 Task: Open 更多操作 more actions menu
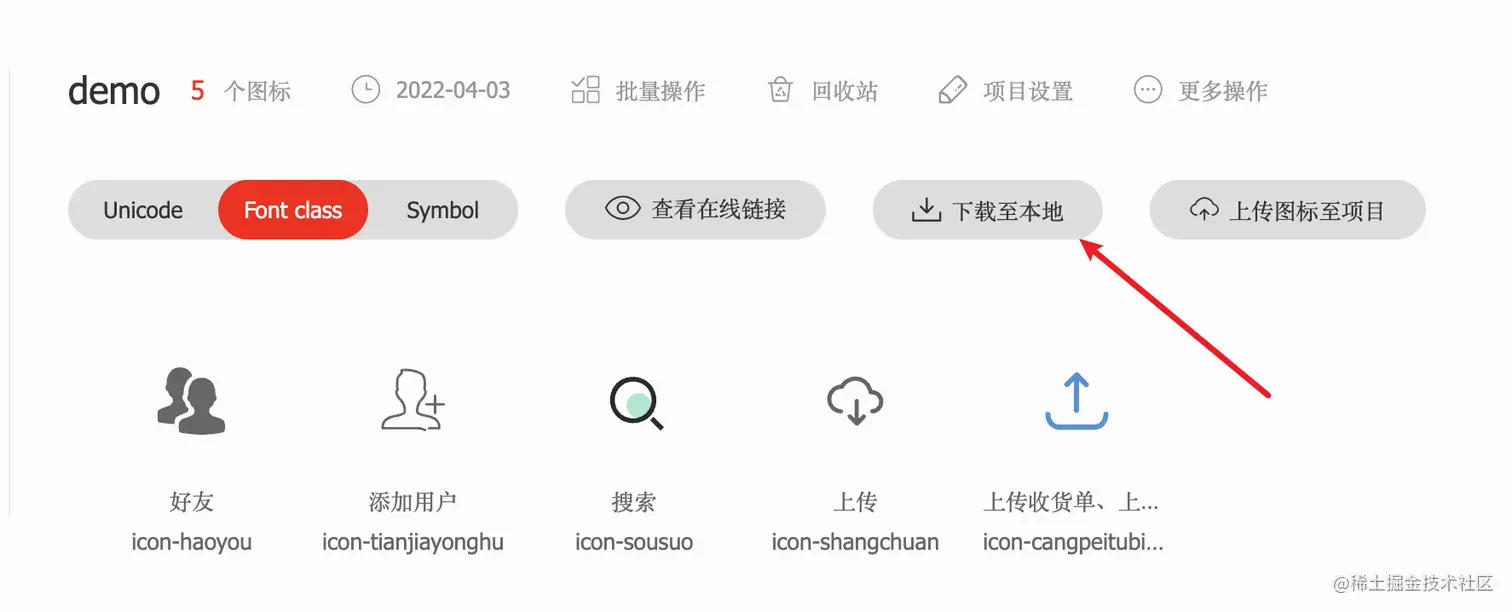(1200, 91)
